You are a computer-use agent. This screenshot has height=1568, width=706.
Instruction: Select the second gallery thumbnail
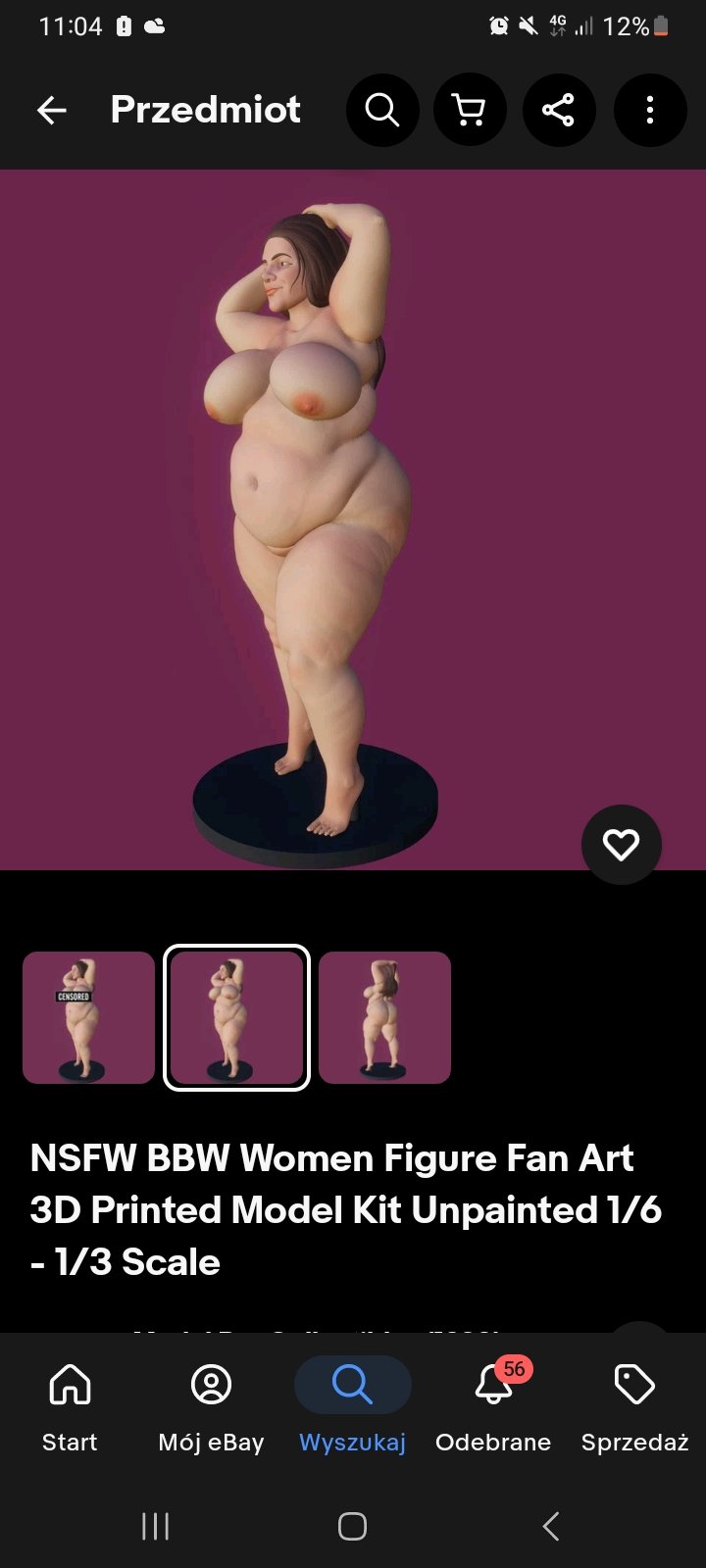[236, 1017]
